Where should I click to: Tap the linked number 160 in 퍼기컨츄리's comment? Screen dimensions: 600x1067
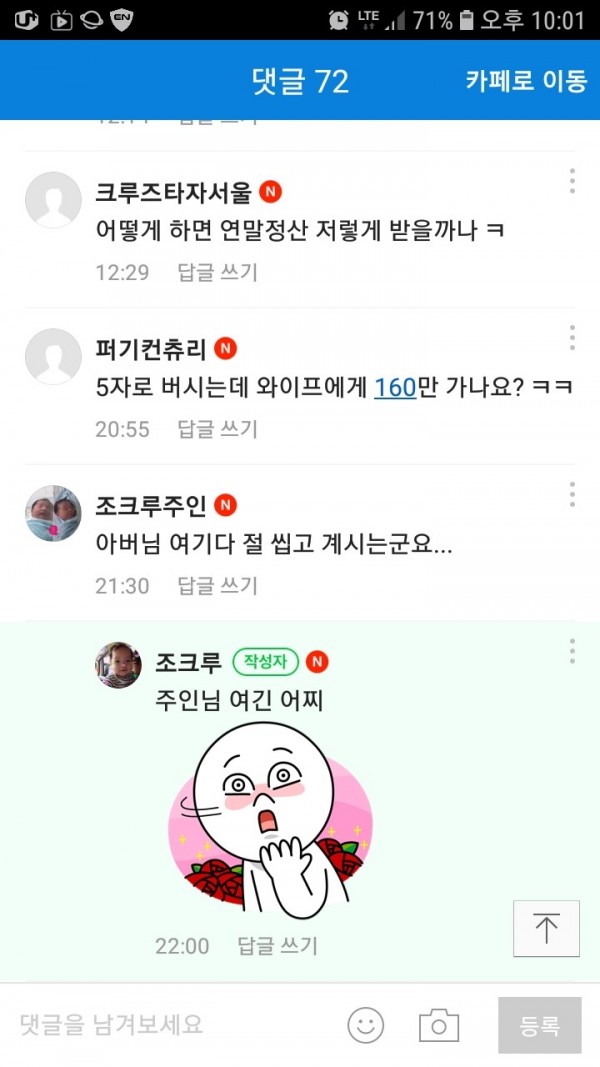(395, 387)
